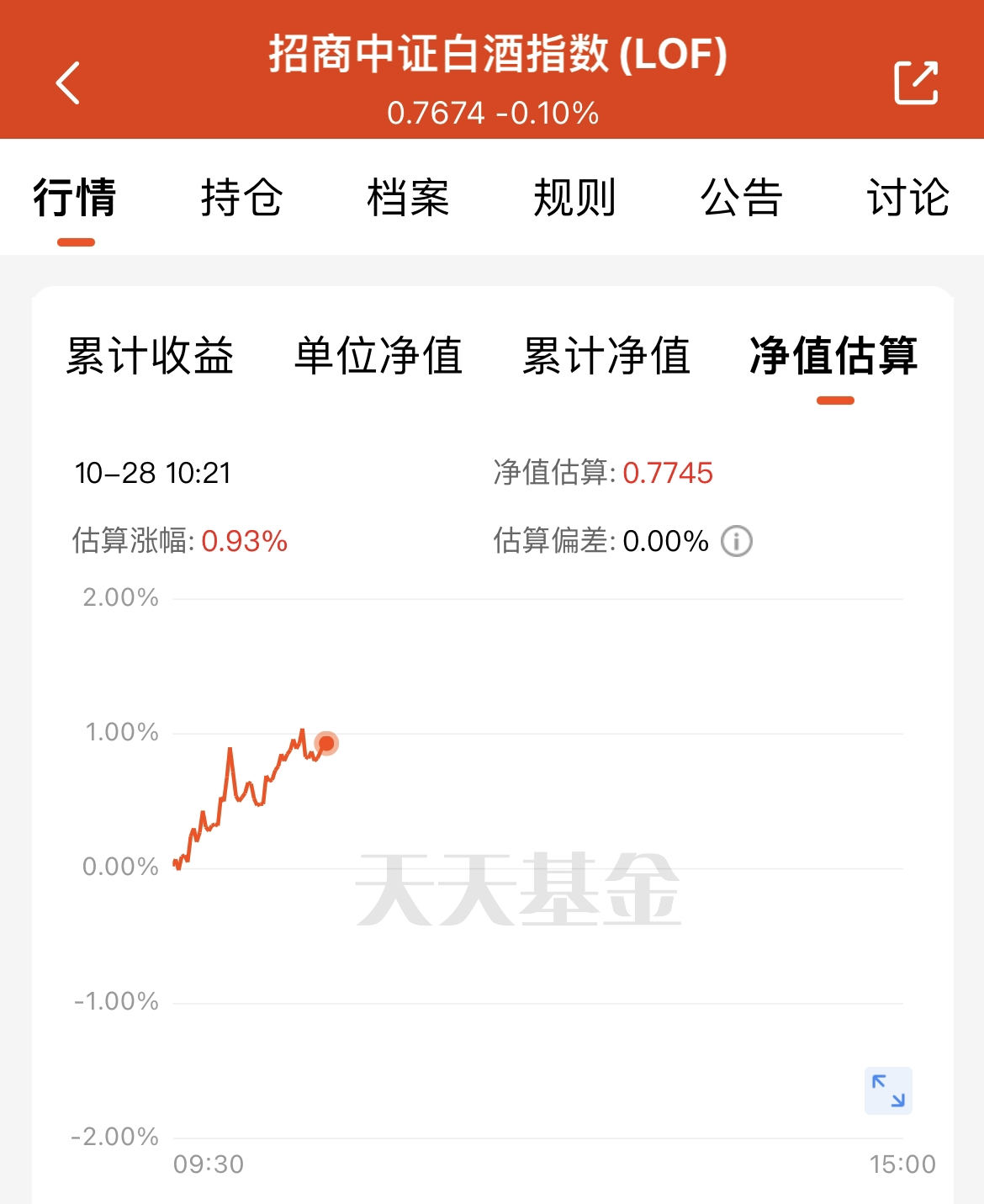Switch to the 持仓 tab
The image size is (984, 1204).
241,199
